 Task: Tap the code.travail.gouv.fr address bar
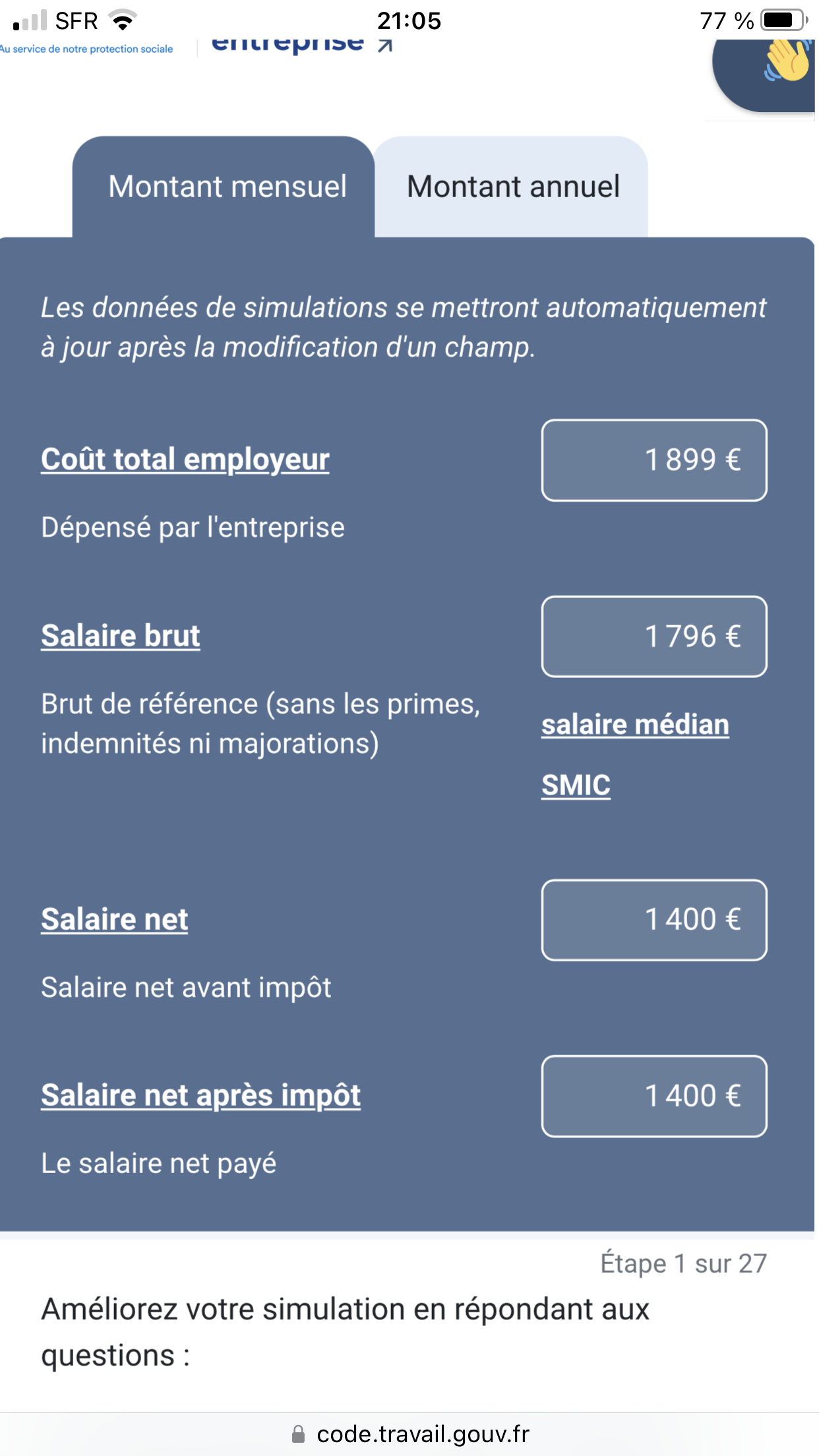pyautogui.click(x=409, y=1434)
